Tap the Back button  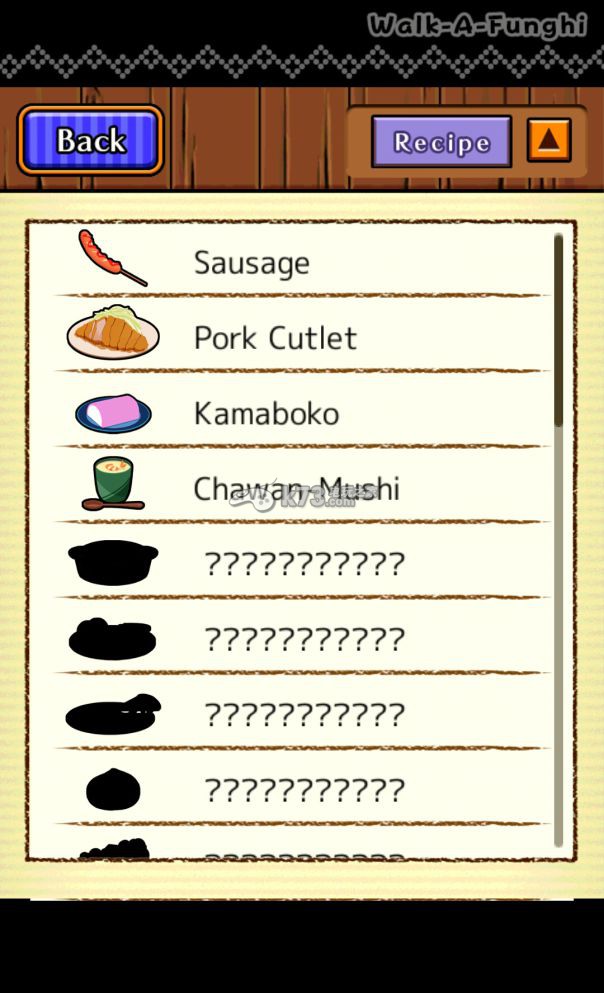[90, 140]
